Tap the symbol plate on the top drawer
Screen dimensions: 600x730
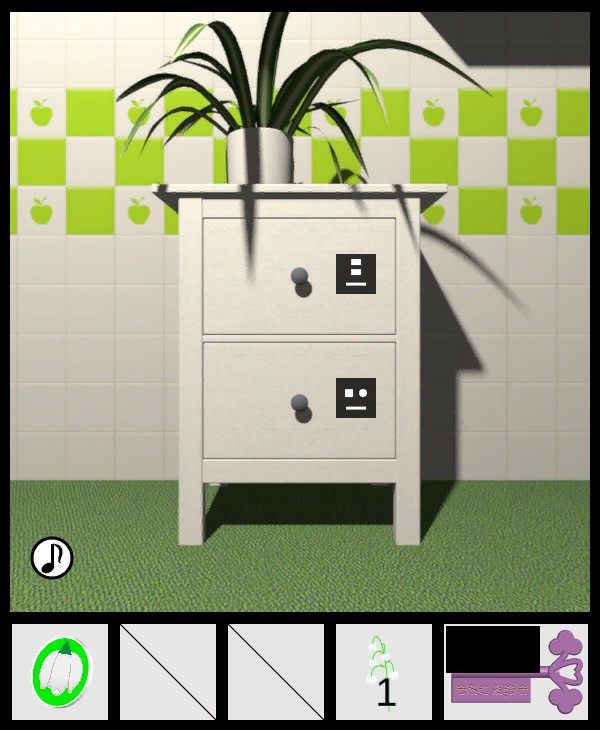(x=356, y=273)
